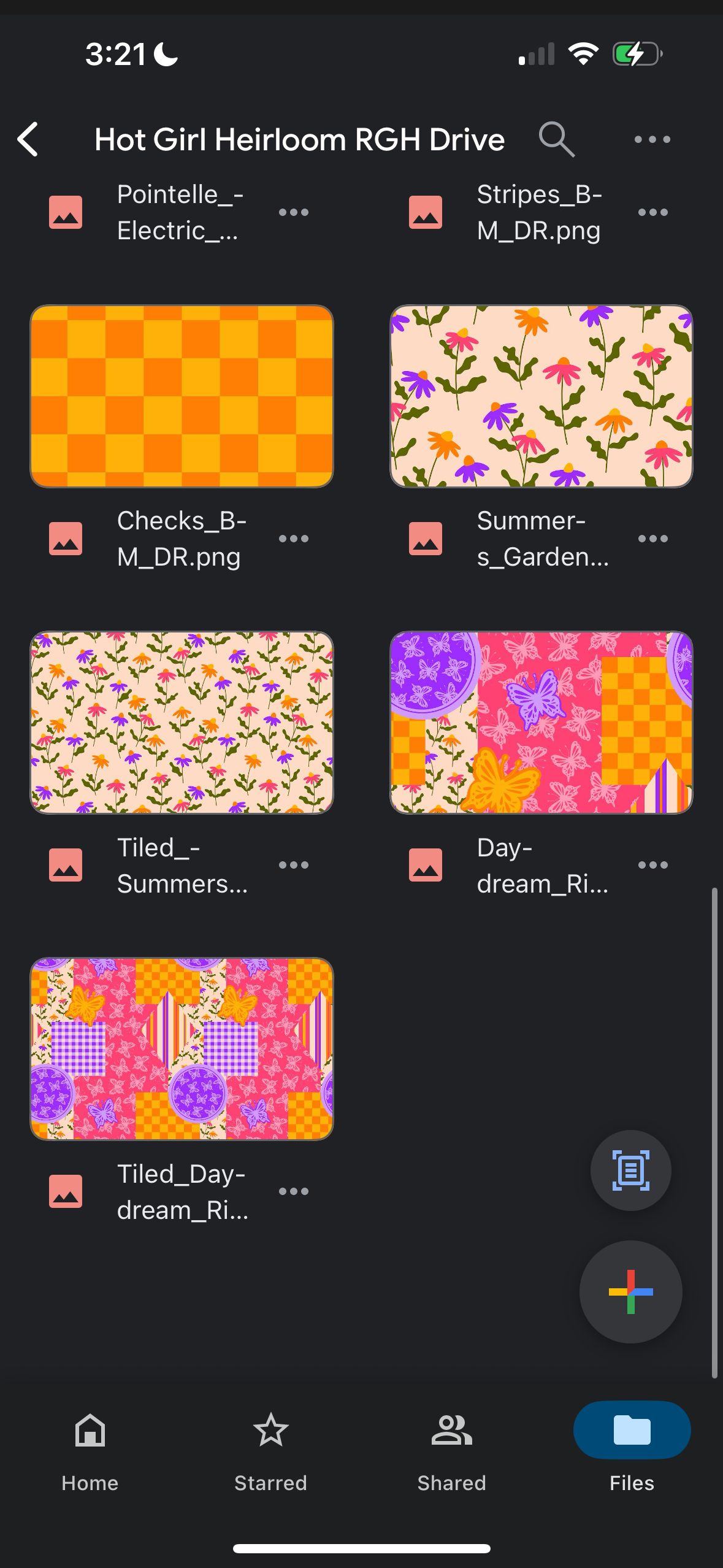Image resolution: width=723 pixels, height=1568 pixels.
Task: Open the Checks_B-M_DR.png orange checkered image
Action: click(182, 396)
